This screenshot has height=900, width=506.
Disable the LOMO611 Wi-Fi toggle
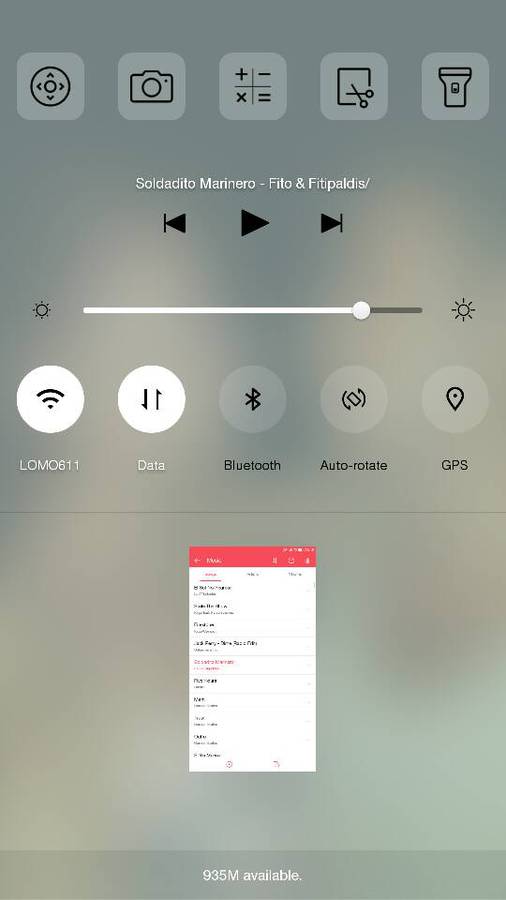coord(50,399)
